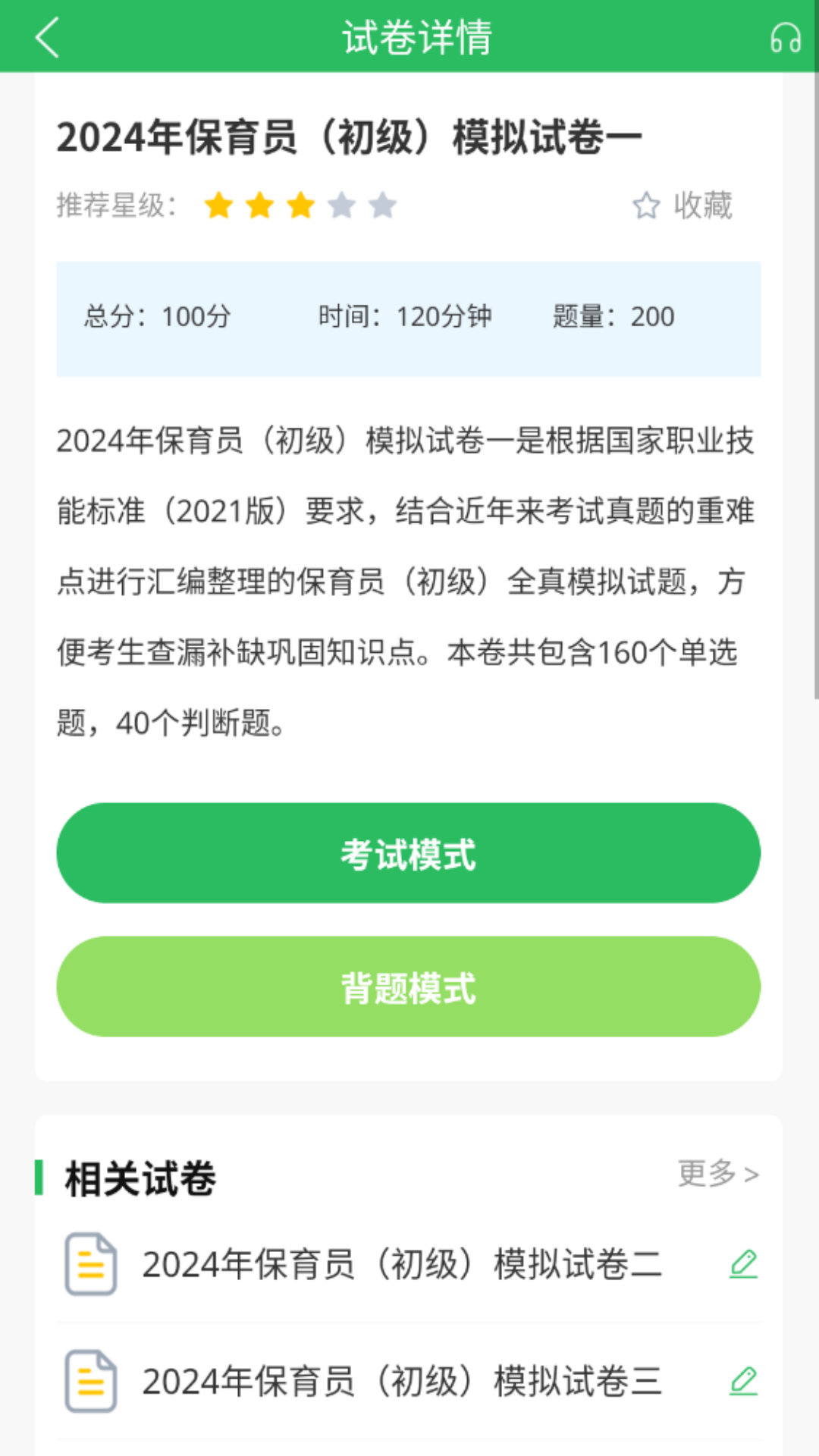This screenshot has height=1456, width=819.
Task: Adjust rating on the third star
Action: 300,206
